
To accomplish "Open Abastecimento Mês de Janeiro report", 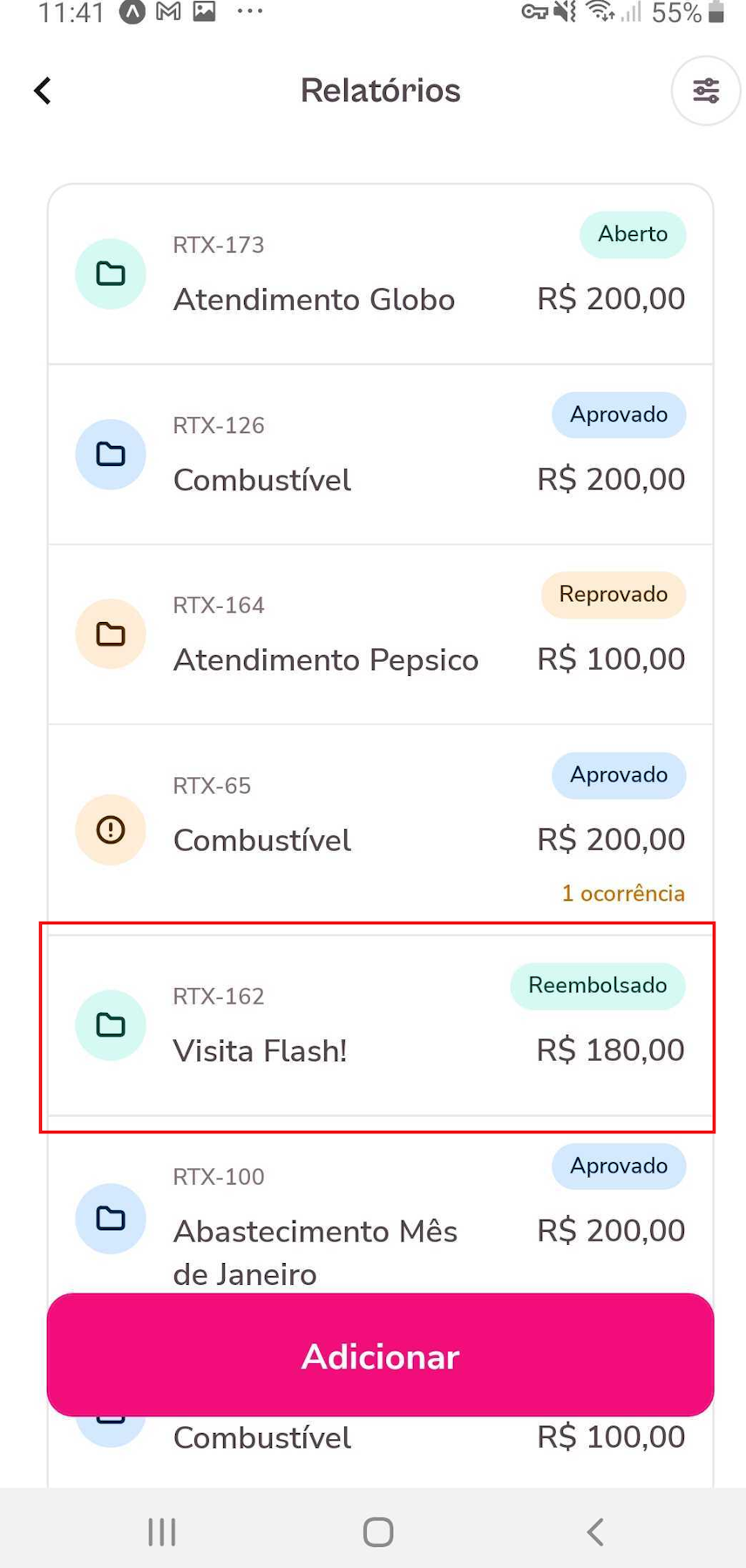I will click(380, 1220).
